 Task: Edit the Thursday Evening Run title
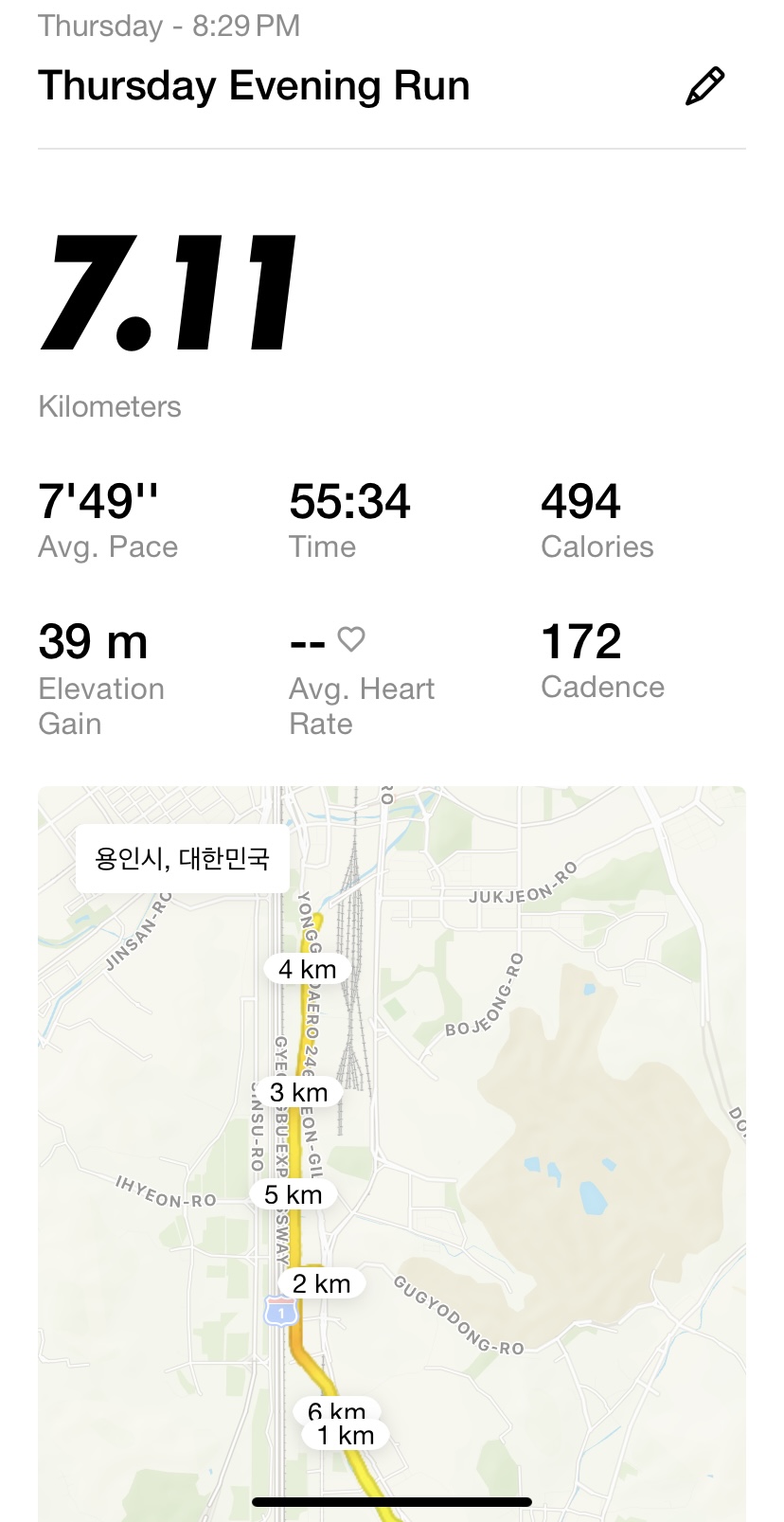click(704, 86)
